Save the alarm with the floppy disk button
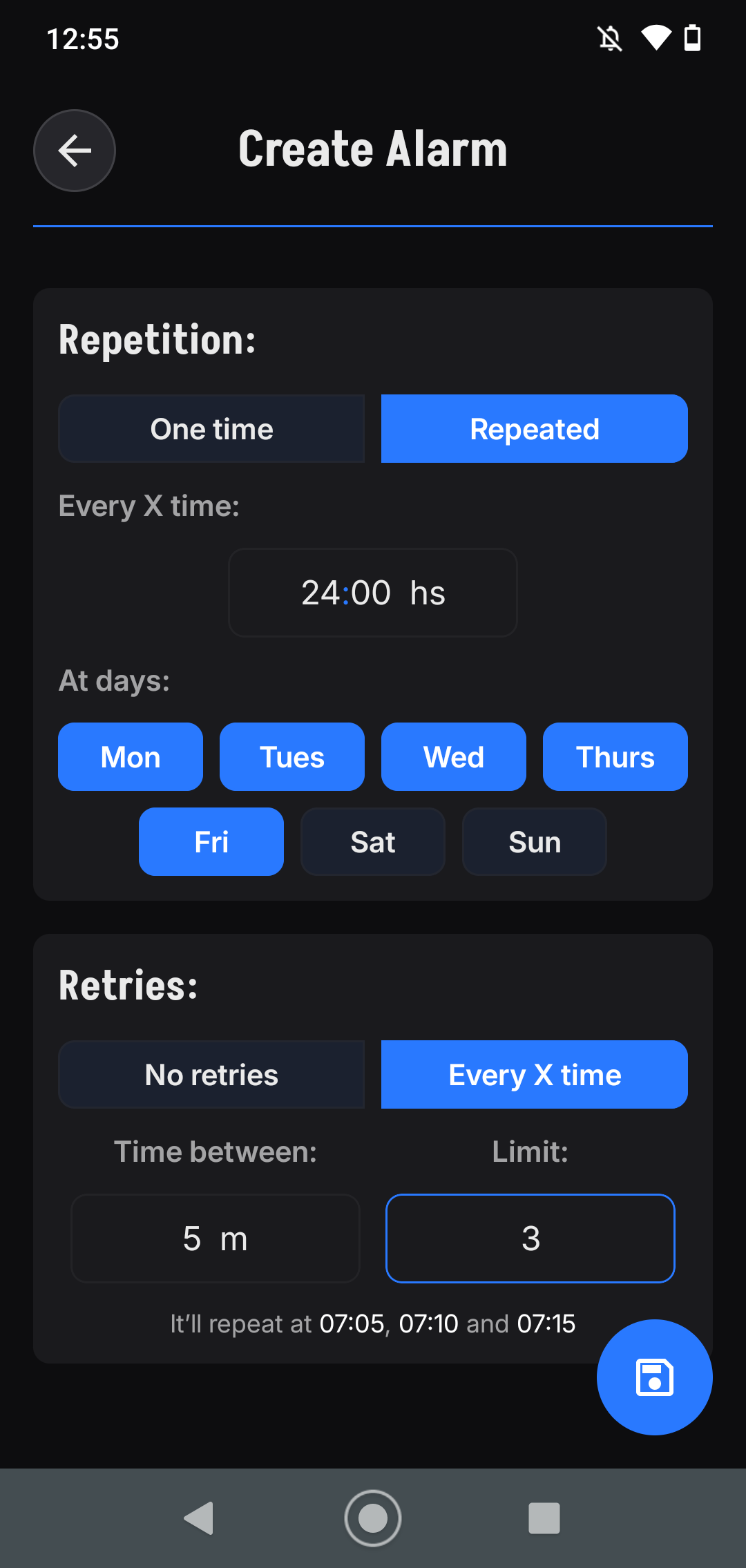The width and height of the screenshot is (746, 1568). tap(653, 1377)
